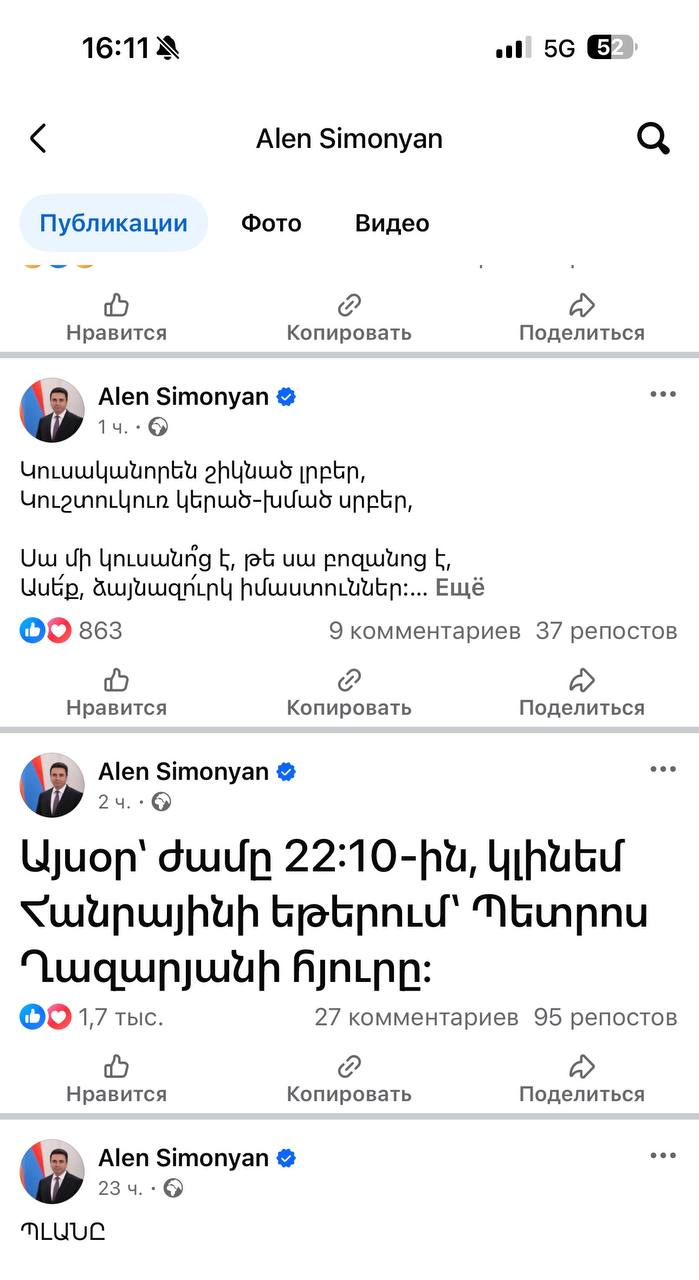The height and width of the screenshot is (1280, 699).
Task: Copy link of the 1 ч. post
Action: click(x=348, y=692)
